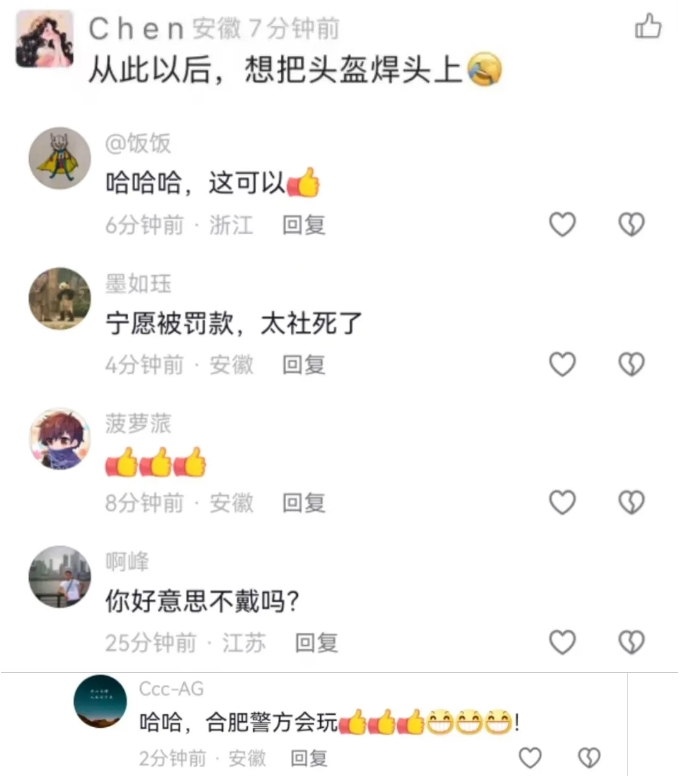Dislike 啊峰's comment
Viewport: 681px width, 777px height.
[x=631, y=641]
